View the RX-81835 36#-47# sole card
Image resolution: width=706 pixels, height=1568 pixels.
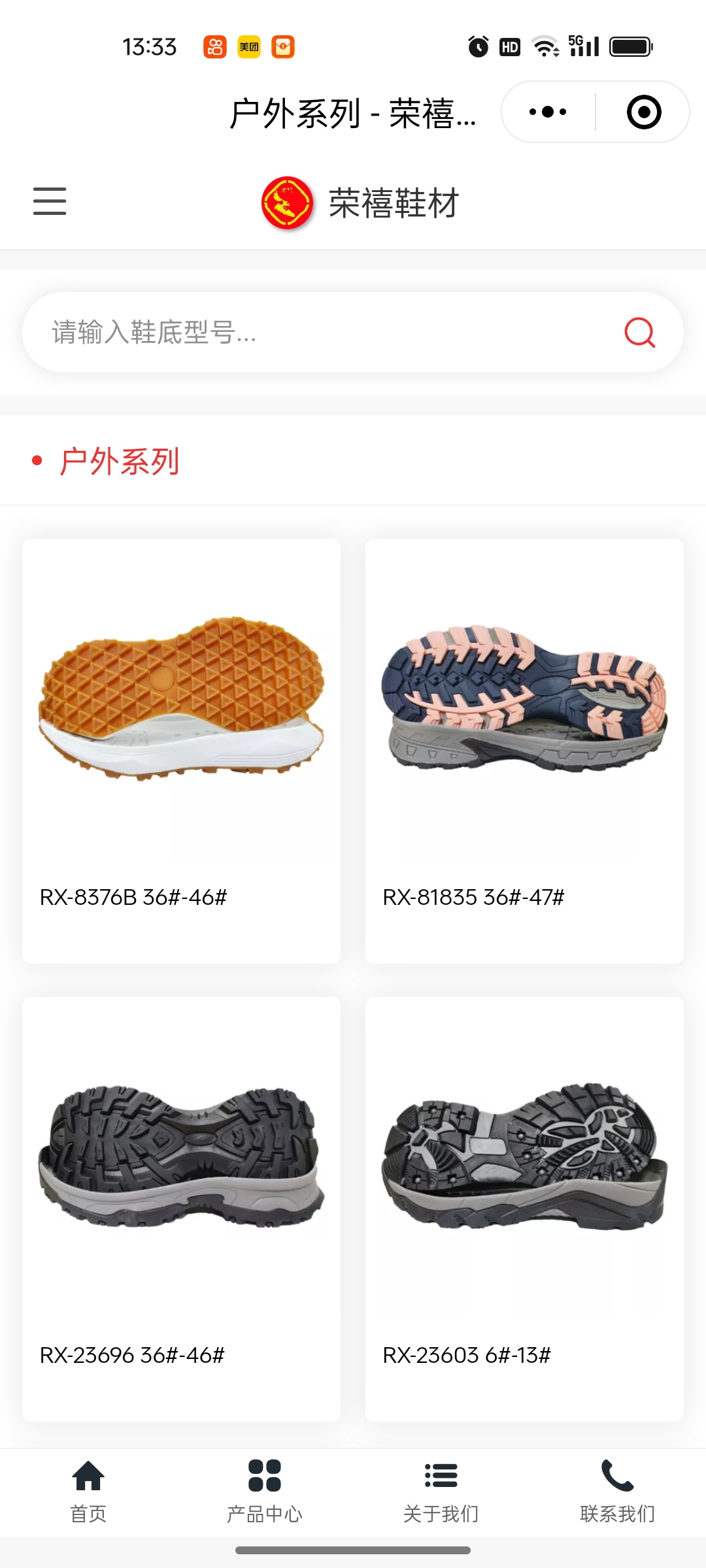pyautogui.click(x=524, y=751)
